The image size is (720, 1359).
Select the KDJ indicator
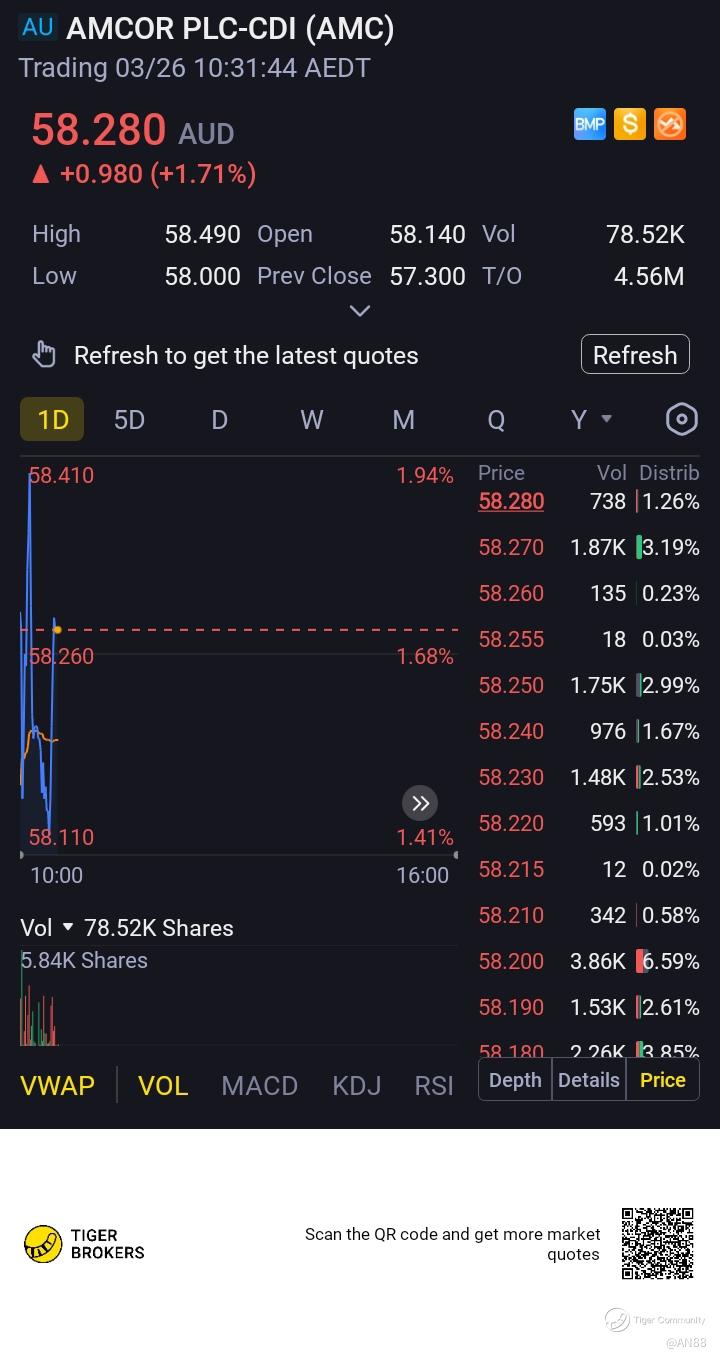pos(356,1085)
